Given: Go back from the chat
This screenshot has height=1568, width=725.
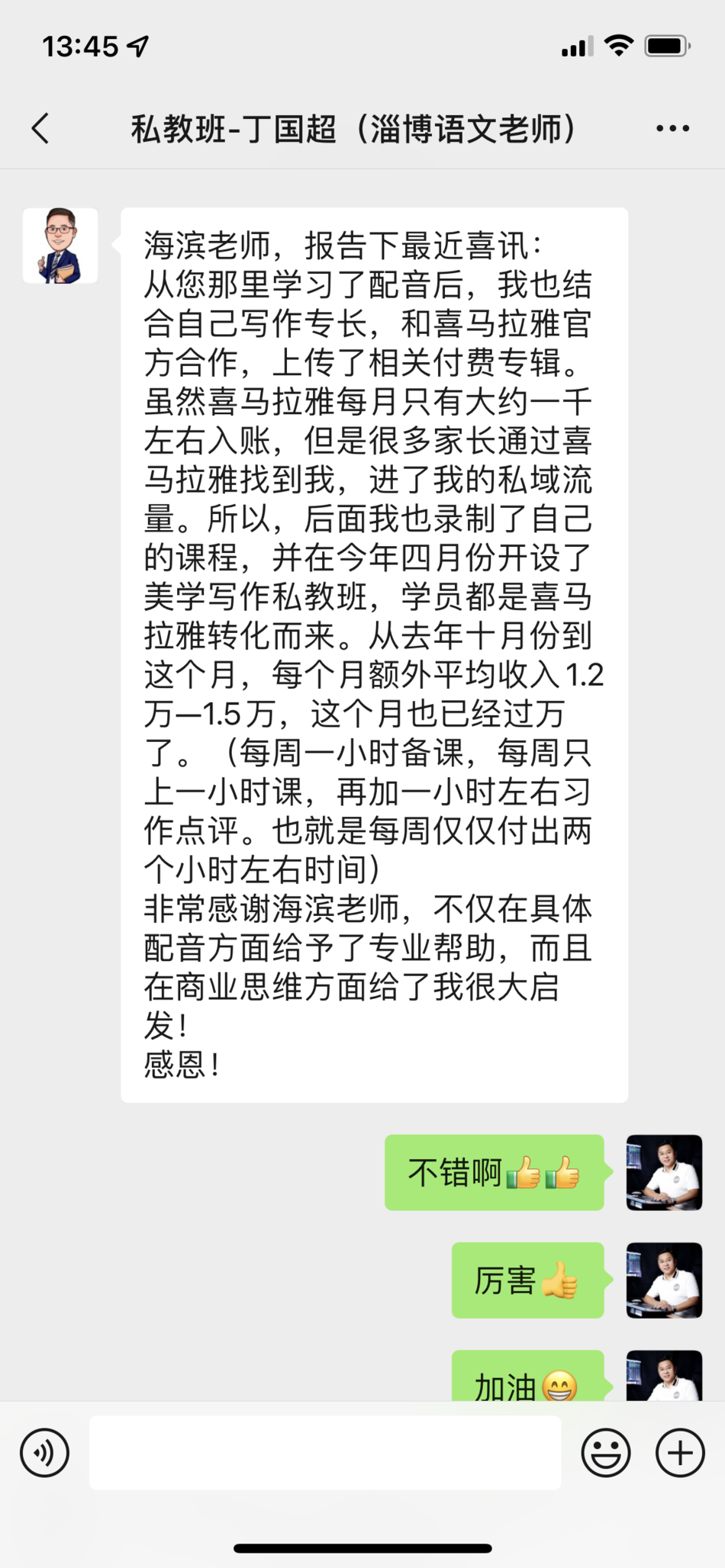Looking at the screenshot, I should pos(41,128).
